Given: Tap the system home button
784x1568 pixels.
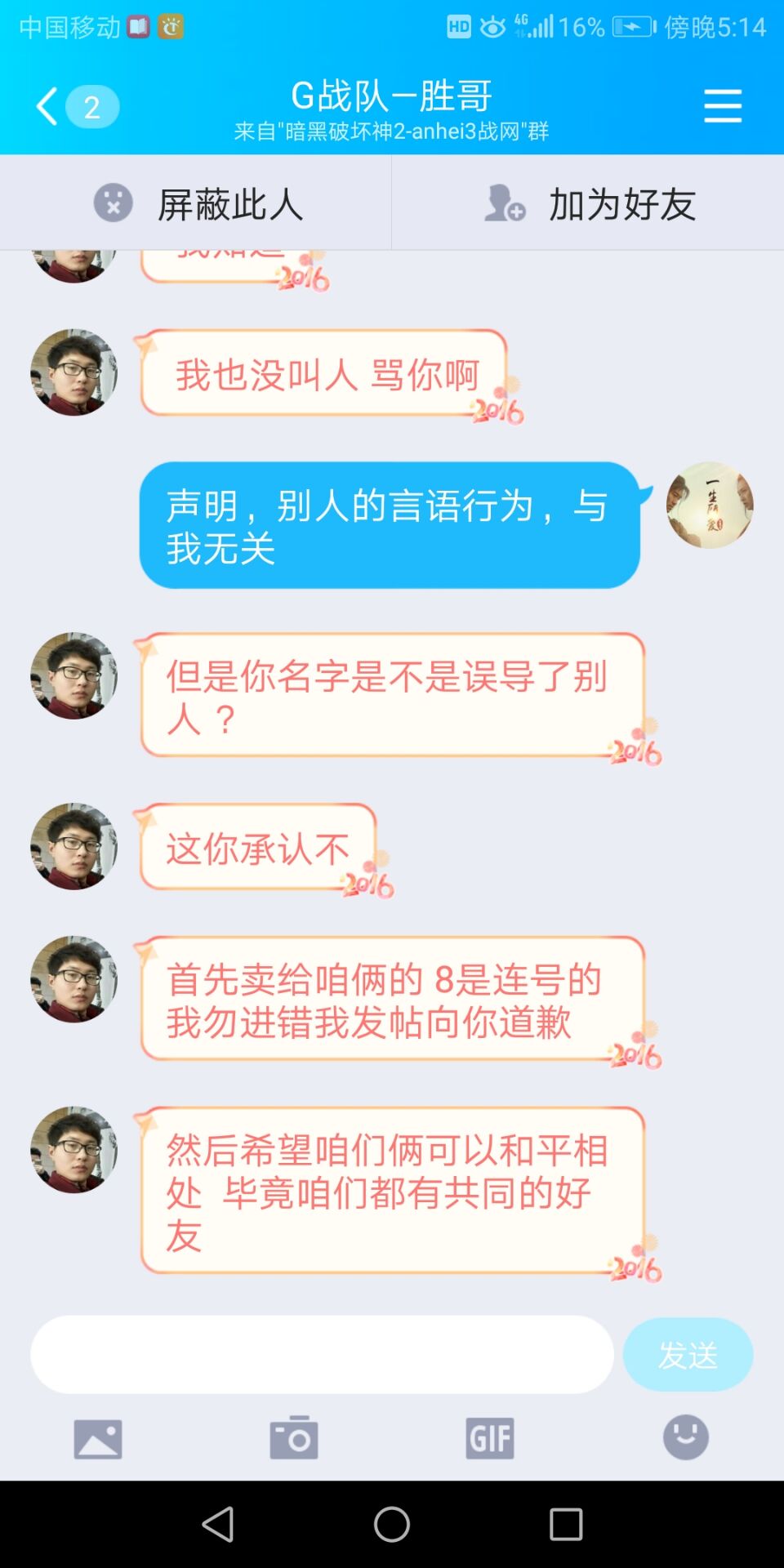Looking at the screenshot, I should [392, 1524].
